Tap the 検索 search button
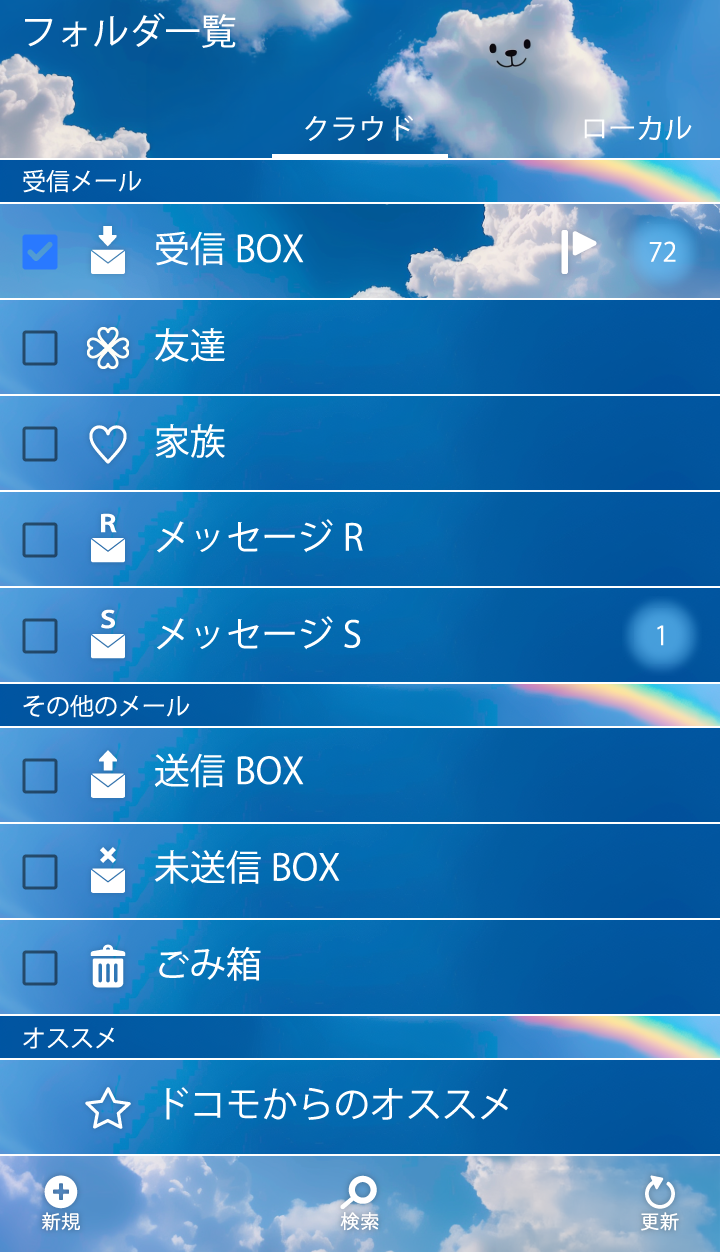 click(x=360, y=1203)
